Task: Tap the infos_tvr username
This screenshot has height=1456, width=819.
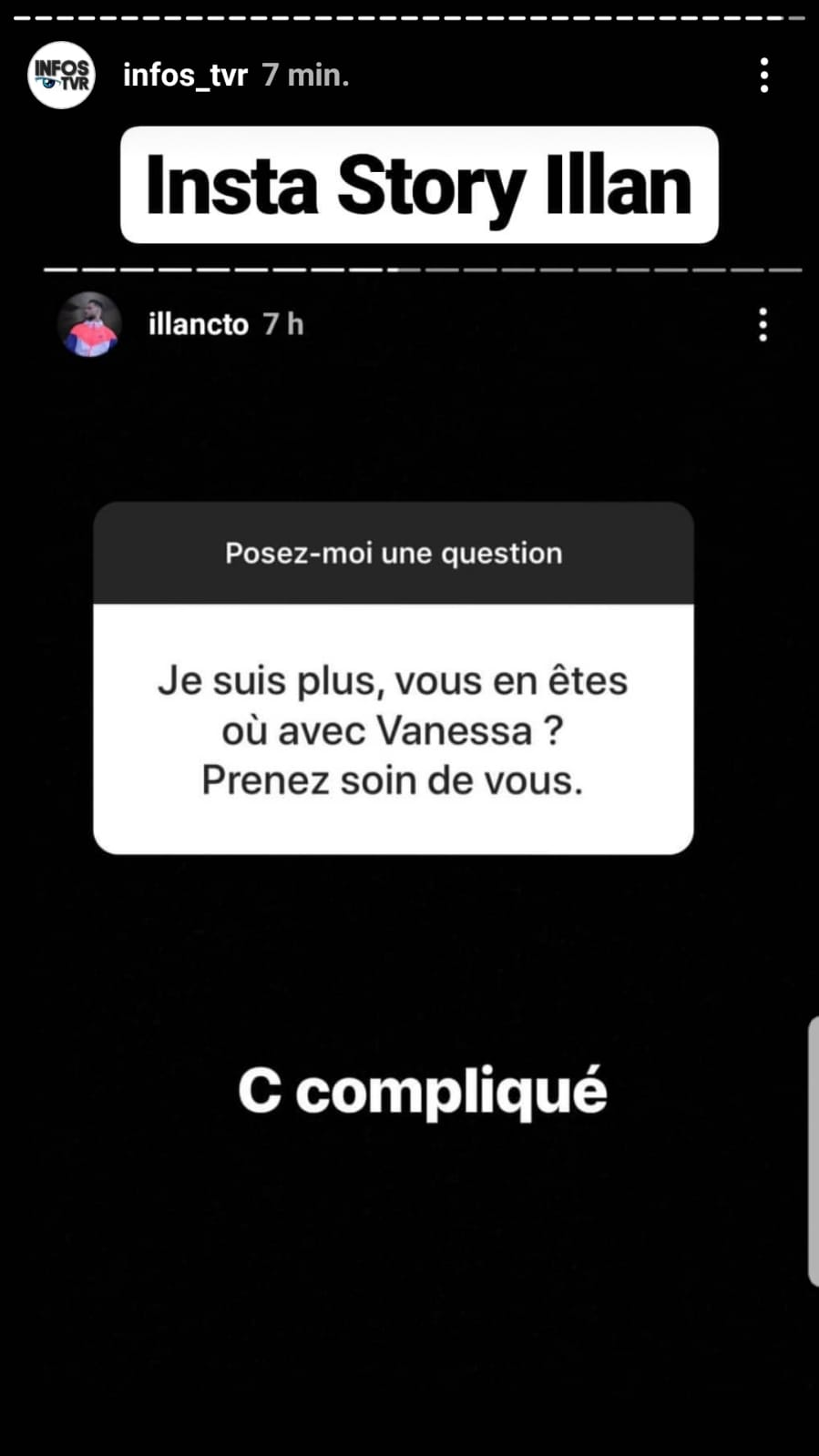Action: click(185, 75)
